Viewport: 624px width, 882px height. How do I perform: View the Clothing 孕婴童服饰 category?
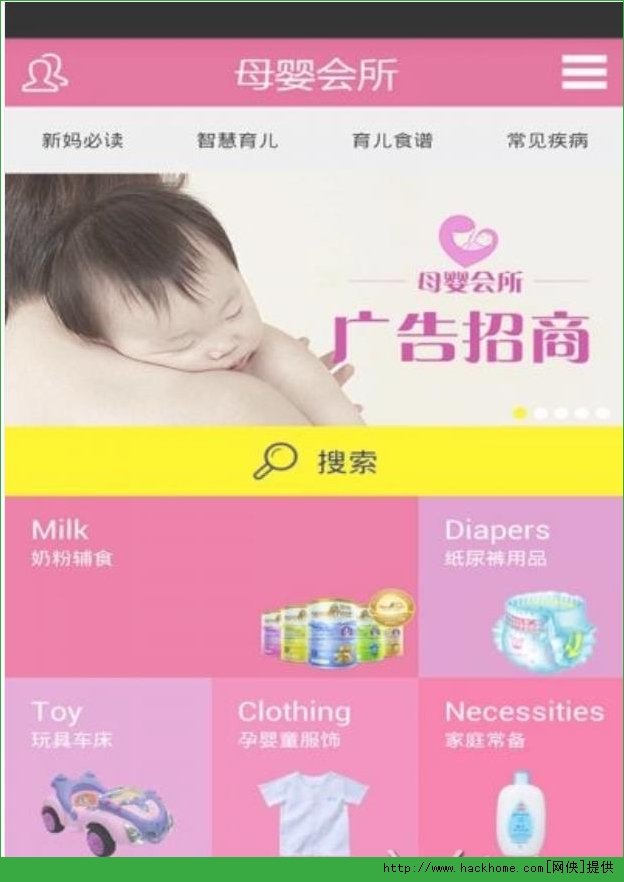(315, 767)
